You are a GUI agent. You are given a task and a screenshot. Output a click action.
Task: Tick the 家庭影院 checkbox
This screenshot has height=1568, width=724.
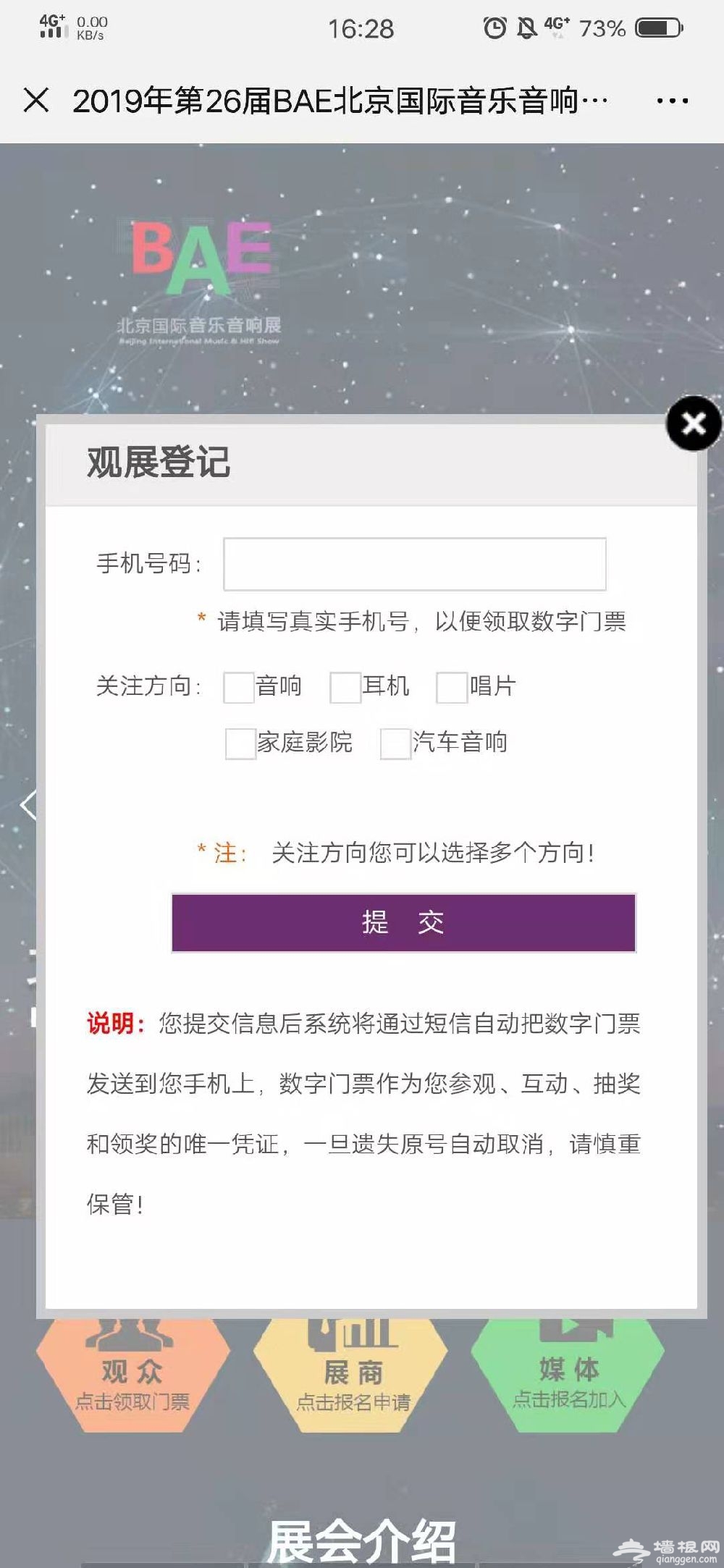click(x=240, y=743)
